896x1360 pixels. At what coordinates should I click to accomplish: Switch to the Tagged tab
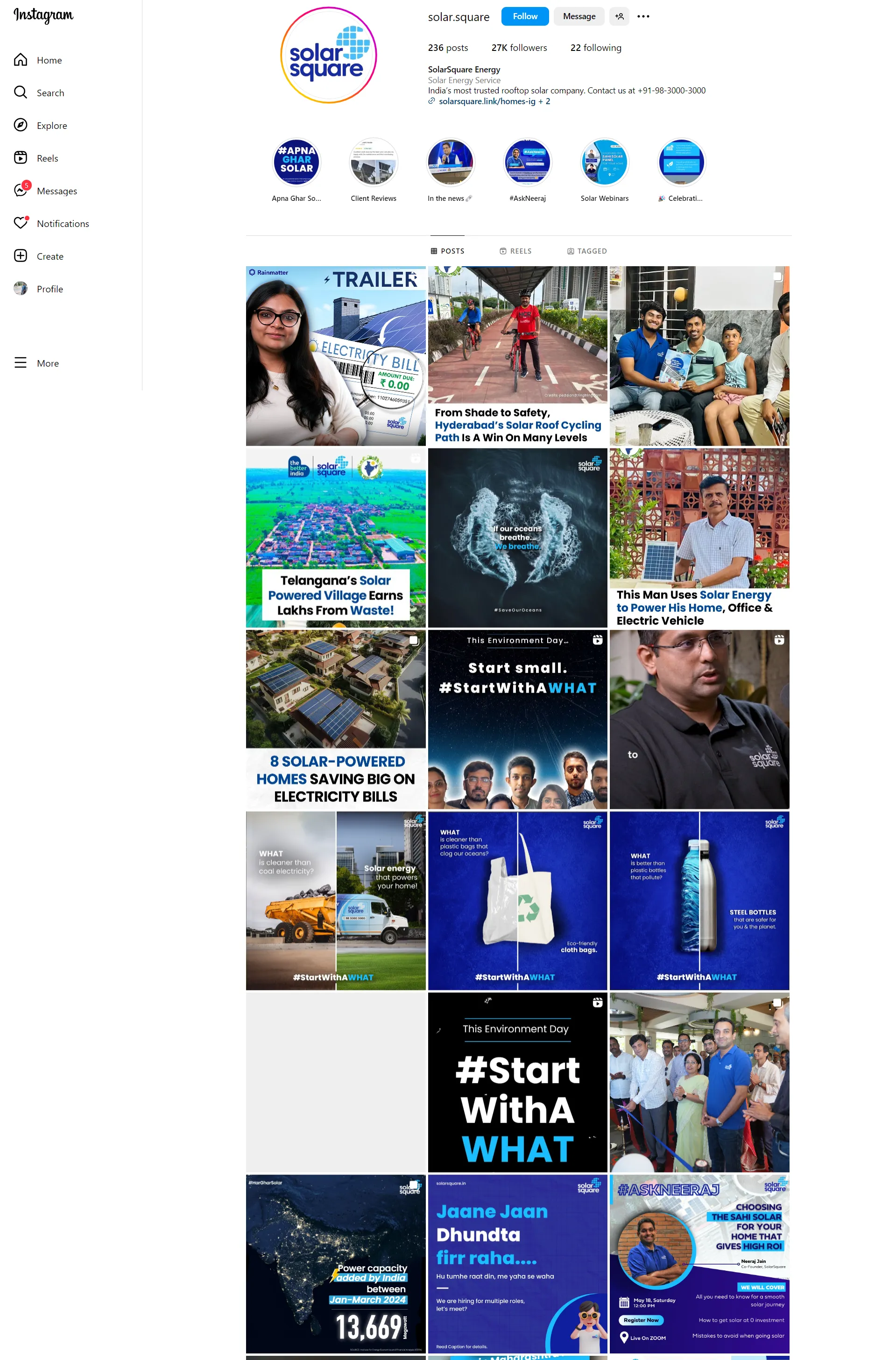coord(587,251)
